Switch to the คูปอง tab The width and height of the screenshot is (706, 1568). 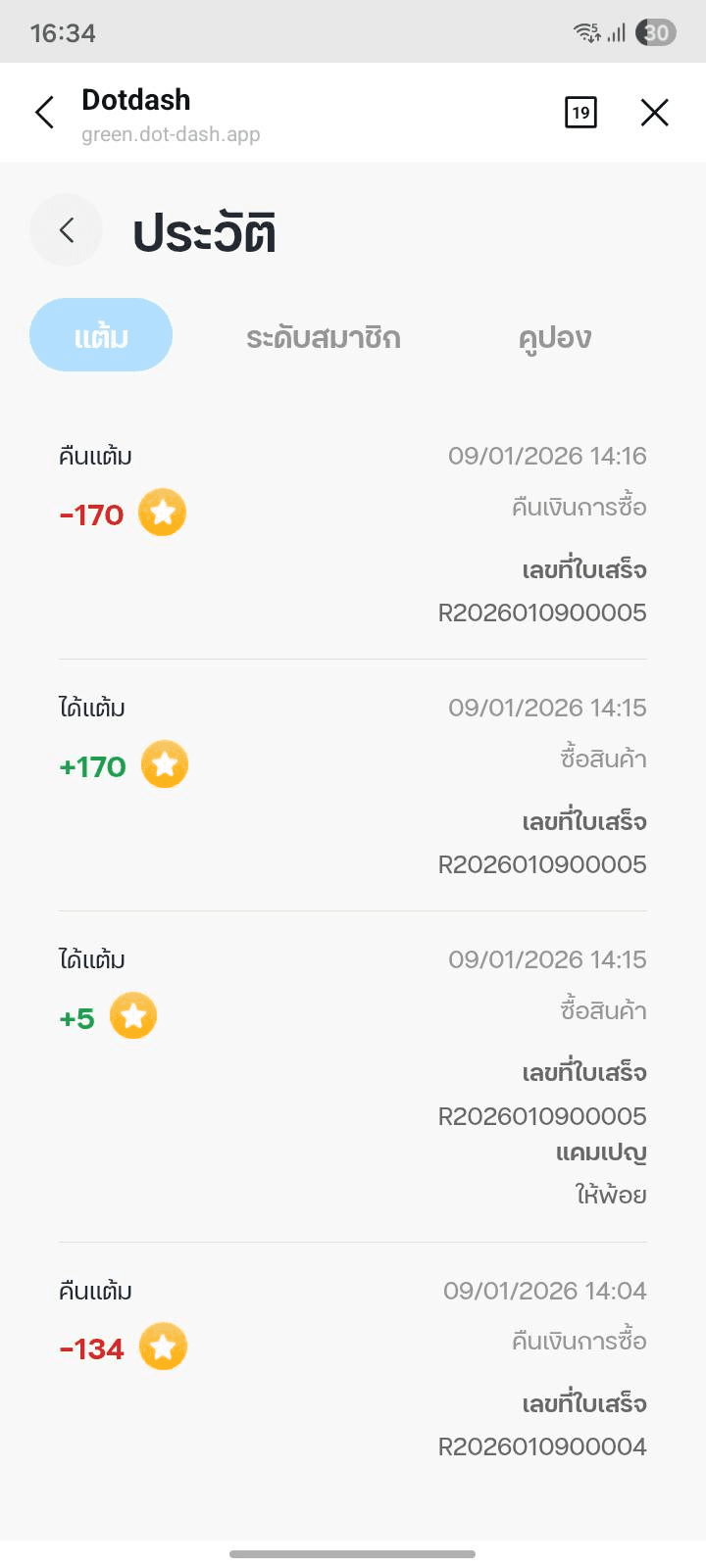(554, 338)
